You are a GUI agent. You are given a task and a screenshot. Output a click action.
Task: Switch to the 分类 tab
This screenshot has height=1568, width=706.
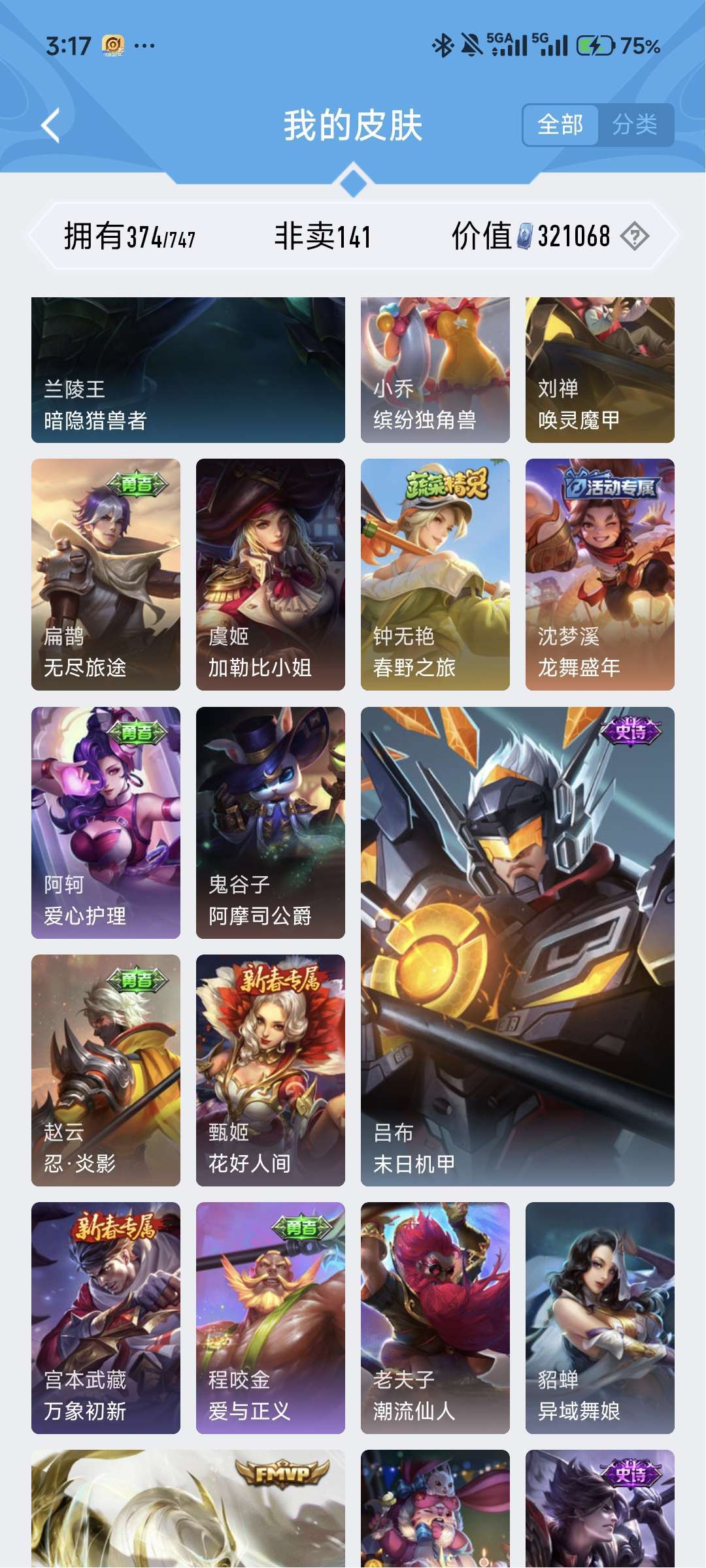point(634,125)
